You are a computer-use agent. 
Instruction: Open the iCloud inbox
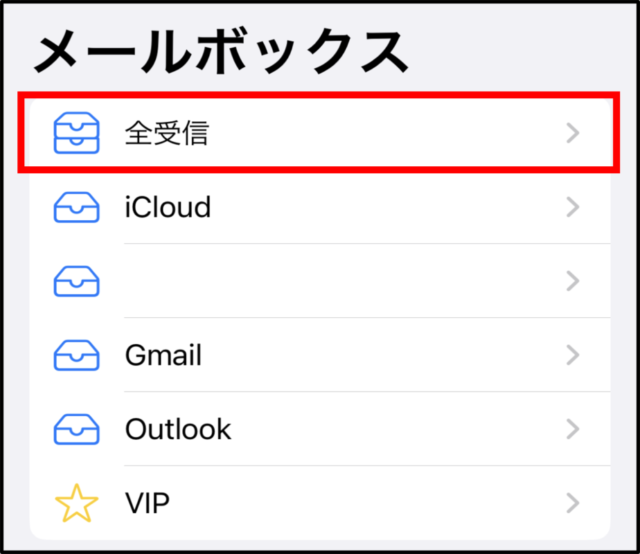coord(318,207)
